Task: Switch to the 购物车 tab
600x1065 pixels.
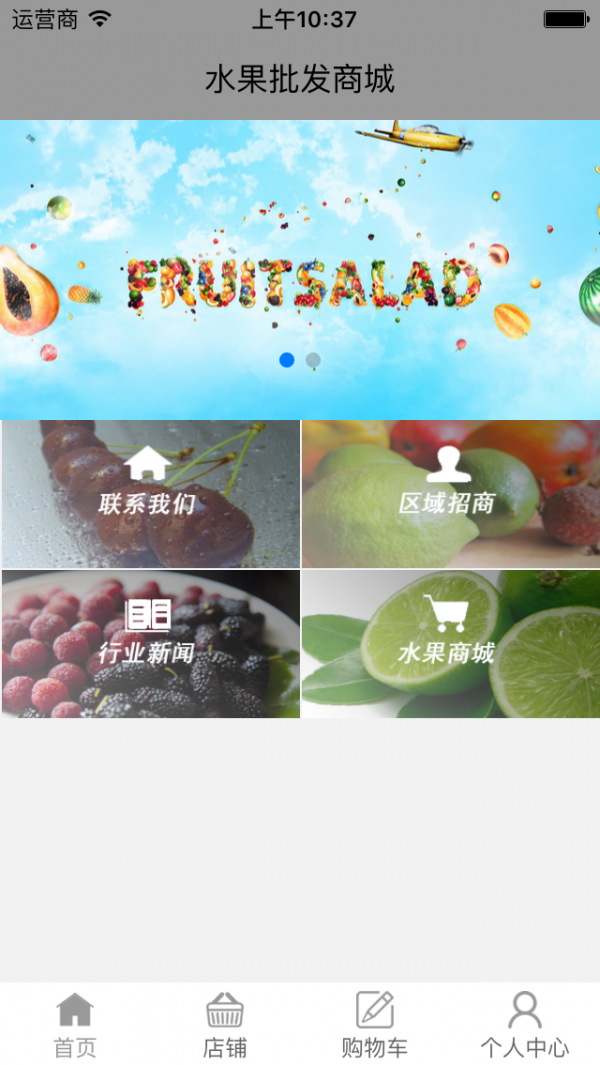Action: (375, 1024)
